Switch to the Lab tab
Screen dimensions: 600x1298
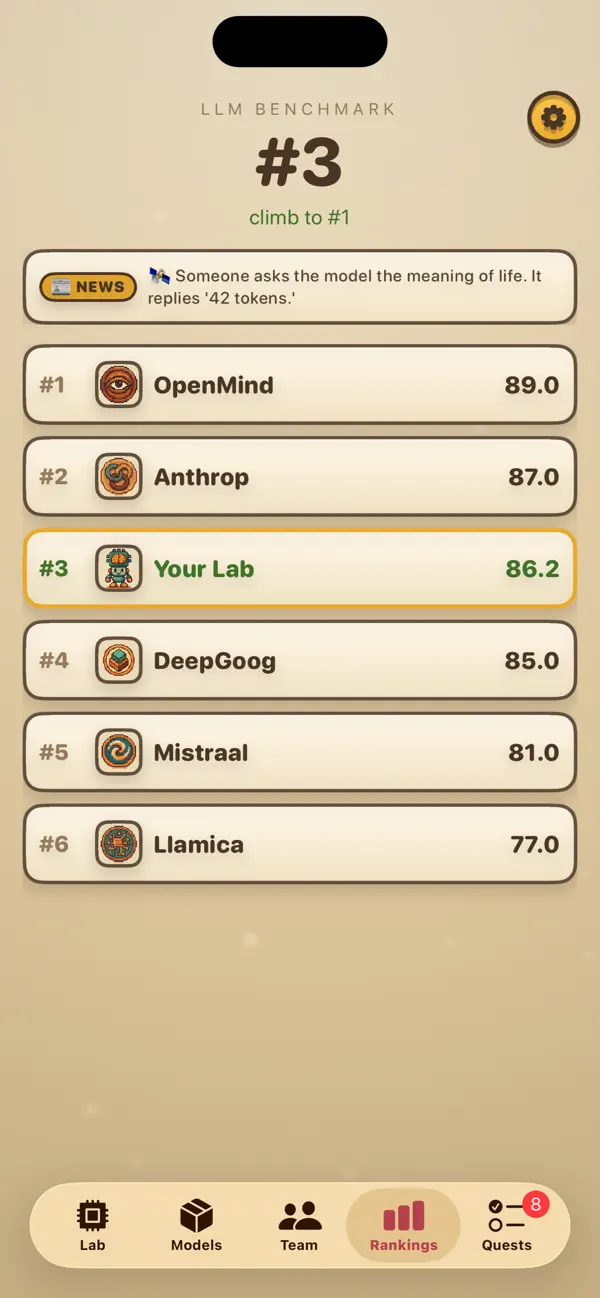click(x=93, y=1226)
